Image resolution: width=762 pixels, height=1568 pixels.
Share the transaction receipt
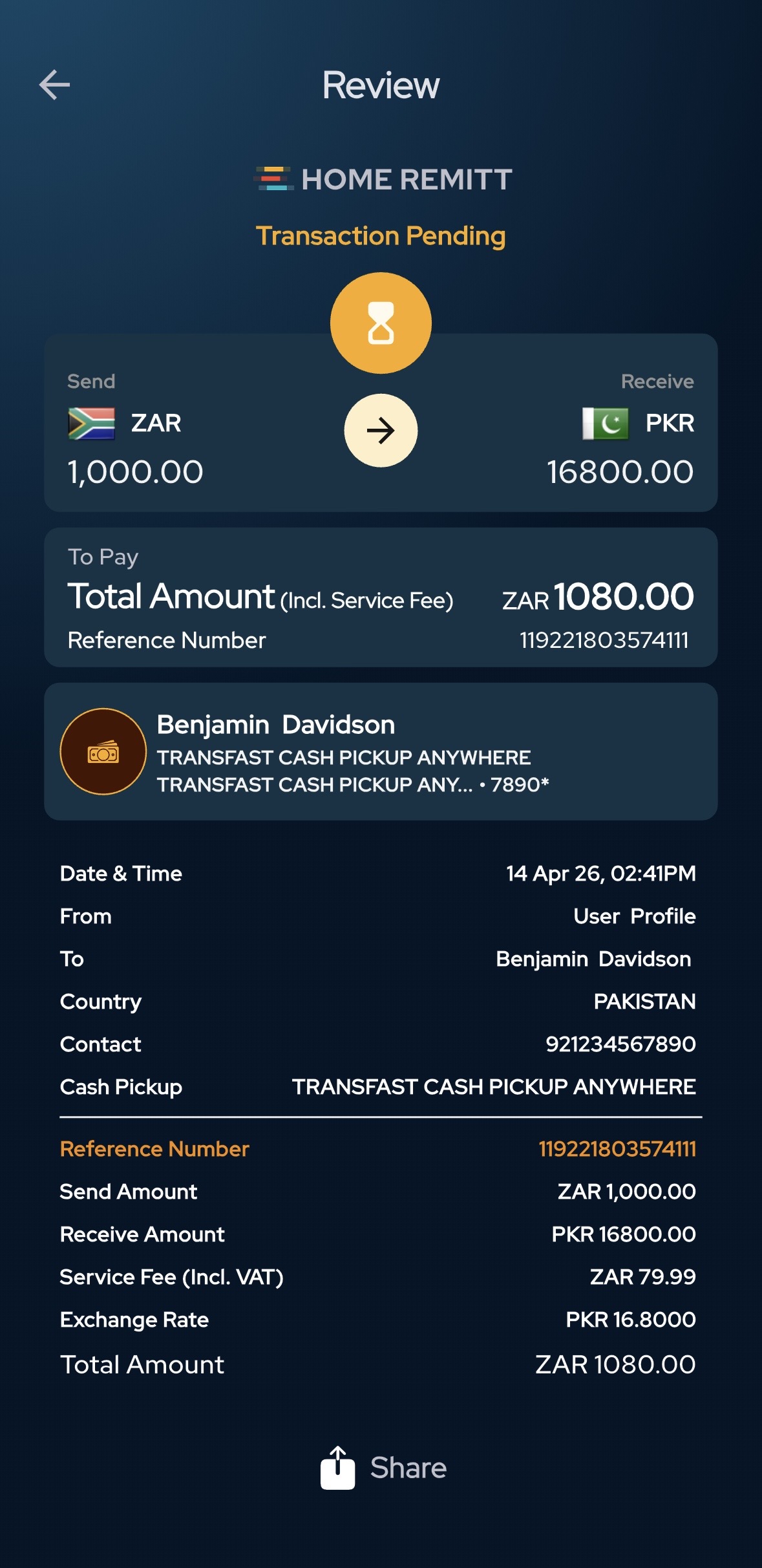coord(383,1468)
